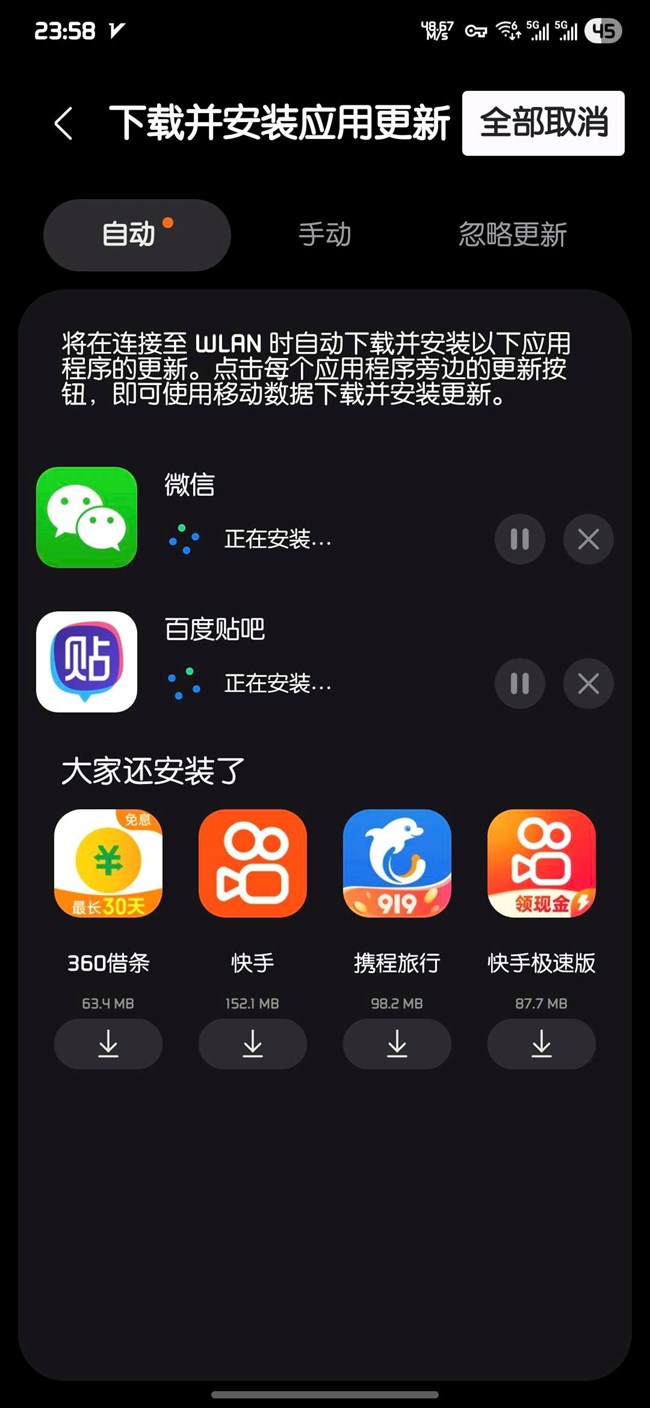Tap 全部取消 to cancel all updates

(x=543, y=123)
